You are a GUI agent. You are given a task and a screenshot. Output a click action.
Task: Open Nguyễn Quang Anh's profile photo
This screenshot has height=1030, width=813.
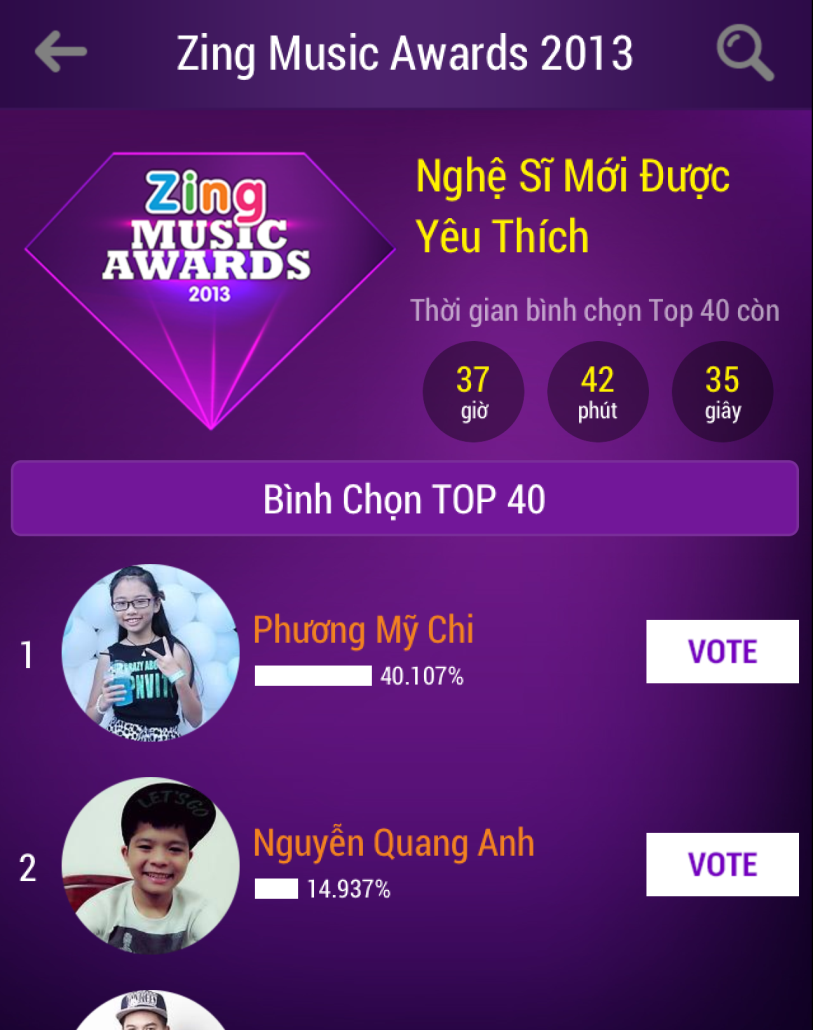151,865
